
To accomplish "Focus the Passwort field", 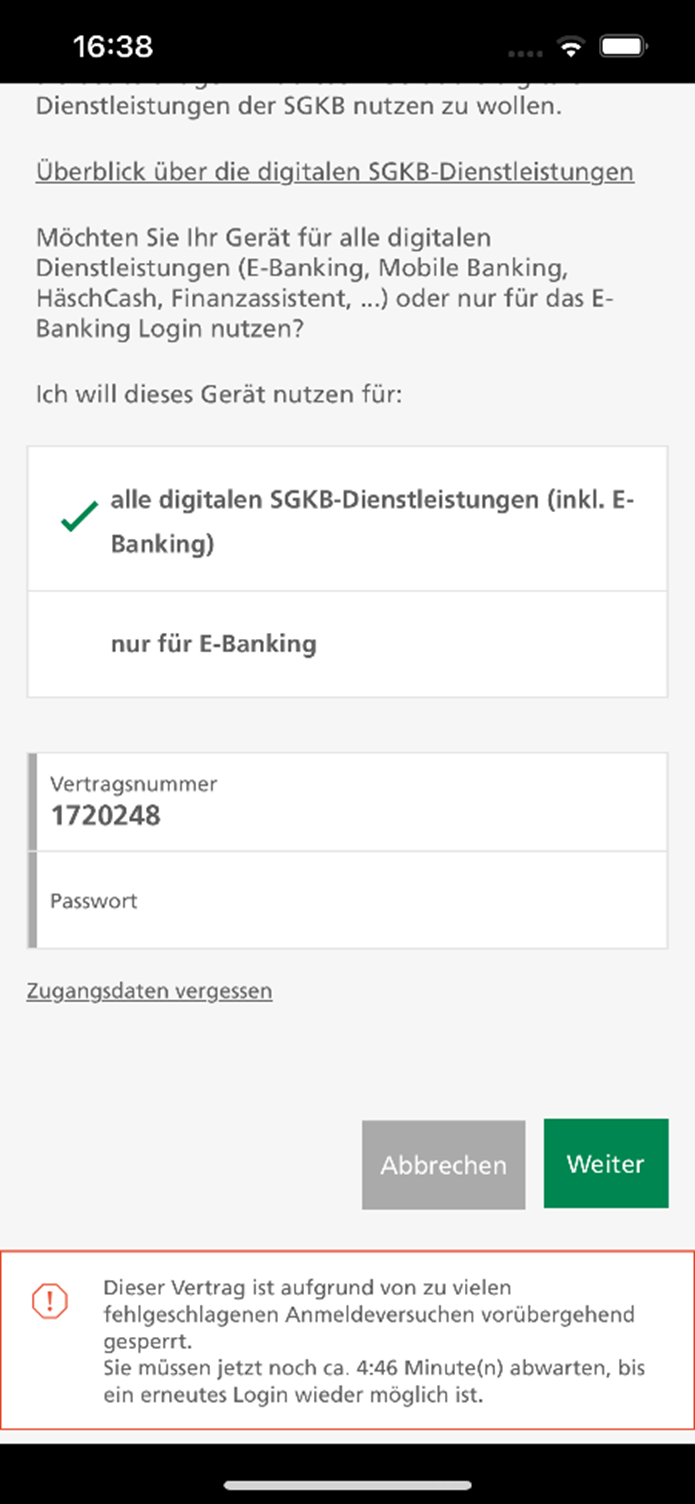I will pos(347,900).
